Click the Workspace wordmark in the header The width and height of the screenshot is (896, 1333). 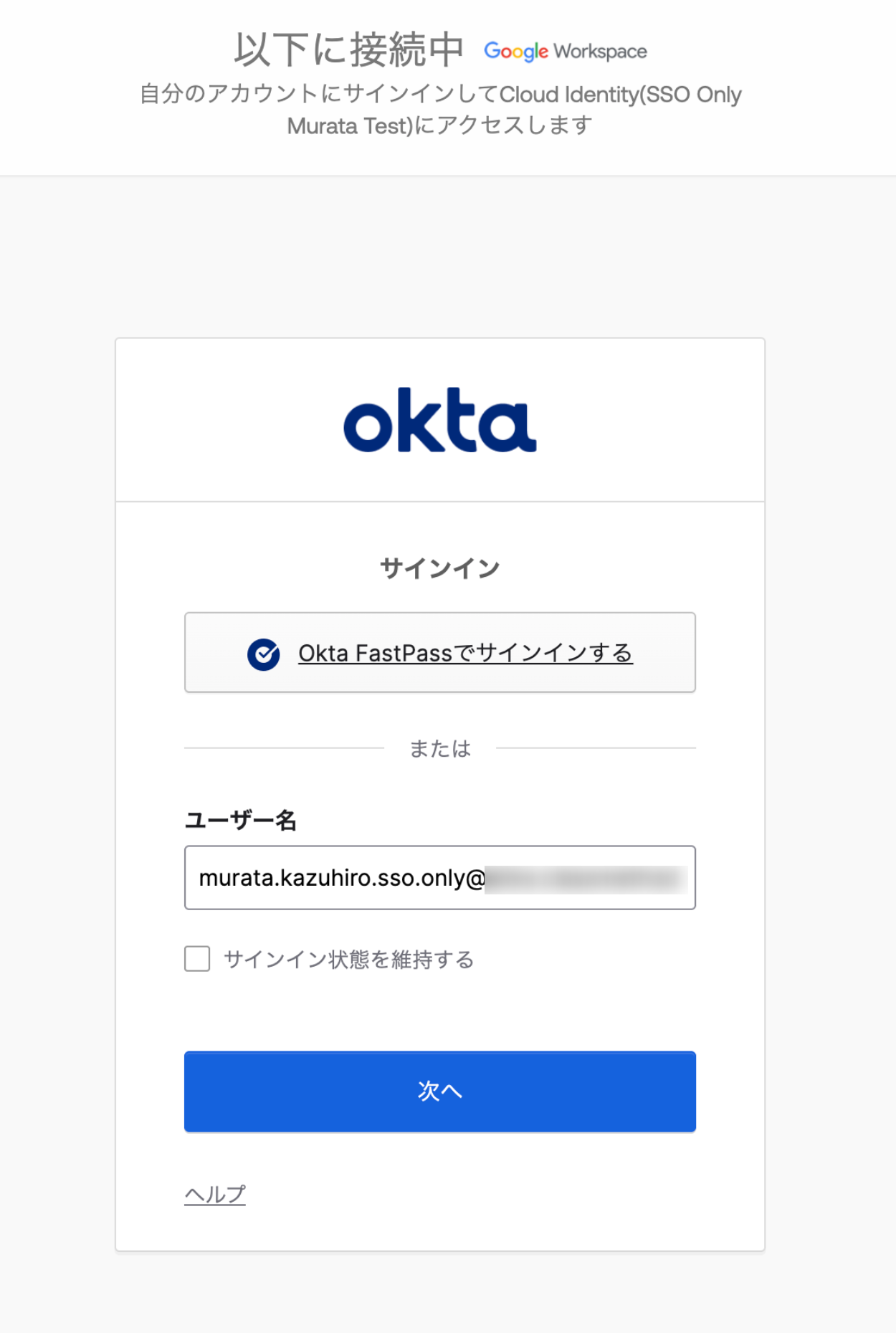[604, 52]
